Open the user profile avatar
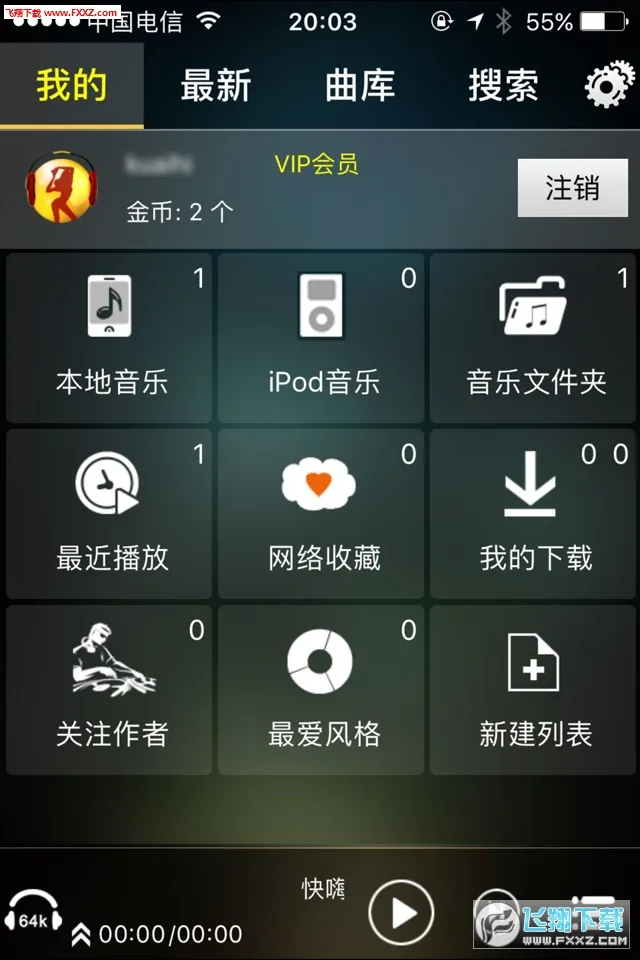The height and width of the screenshot is (960, 640). 61,186
